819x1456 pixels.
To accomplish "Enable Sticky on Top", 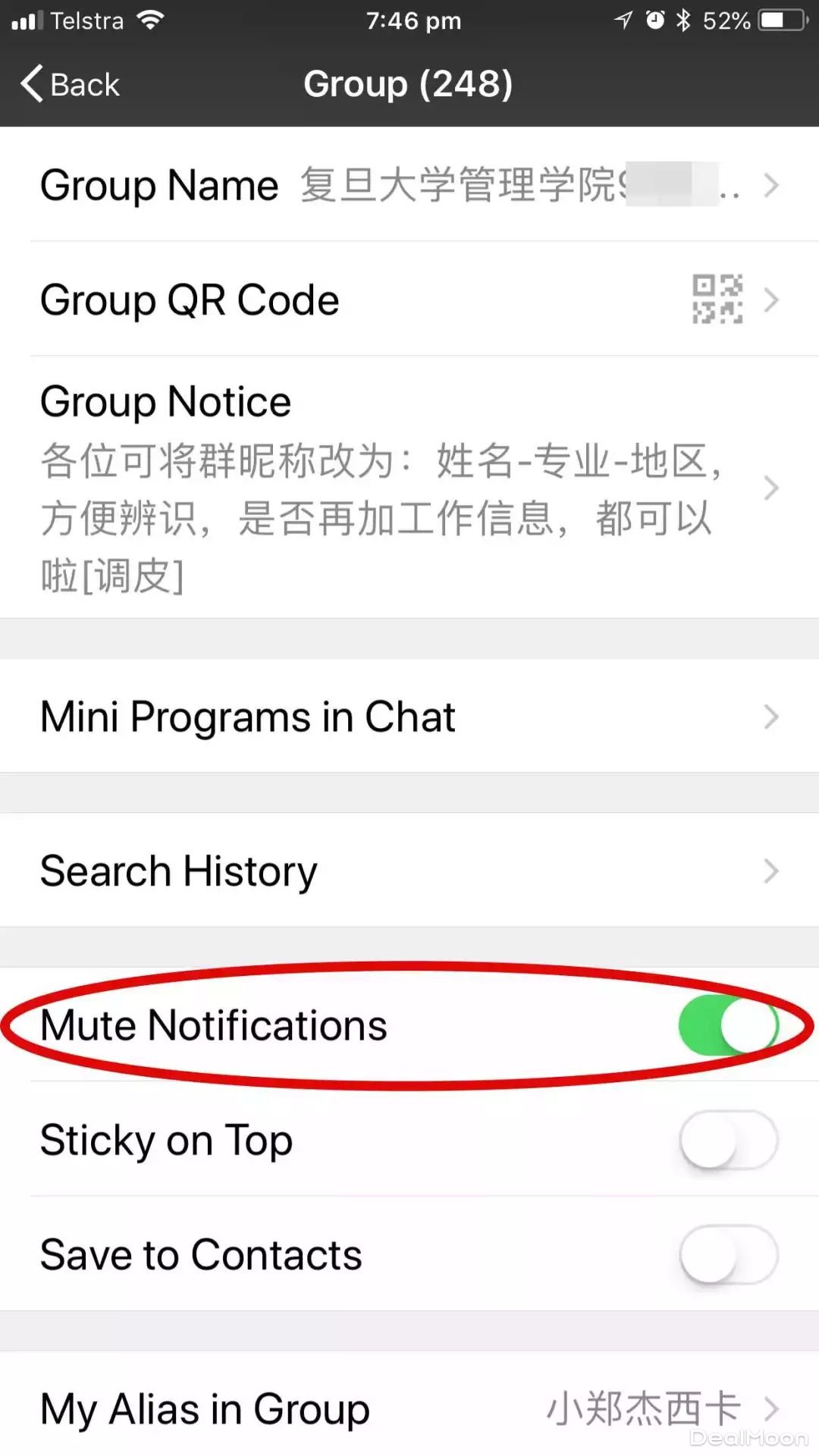I will [x=728, y=1140].
